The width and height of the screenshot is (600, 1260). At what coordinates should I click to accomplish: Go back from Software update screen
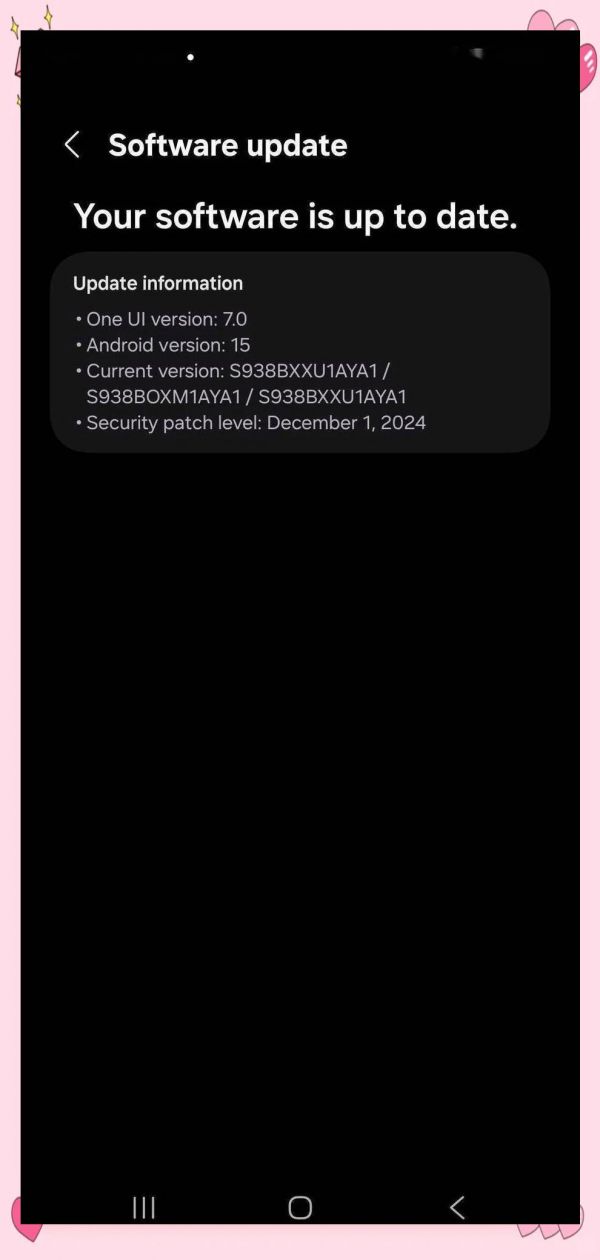pos(72,145)
